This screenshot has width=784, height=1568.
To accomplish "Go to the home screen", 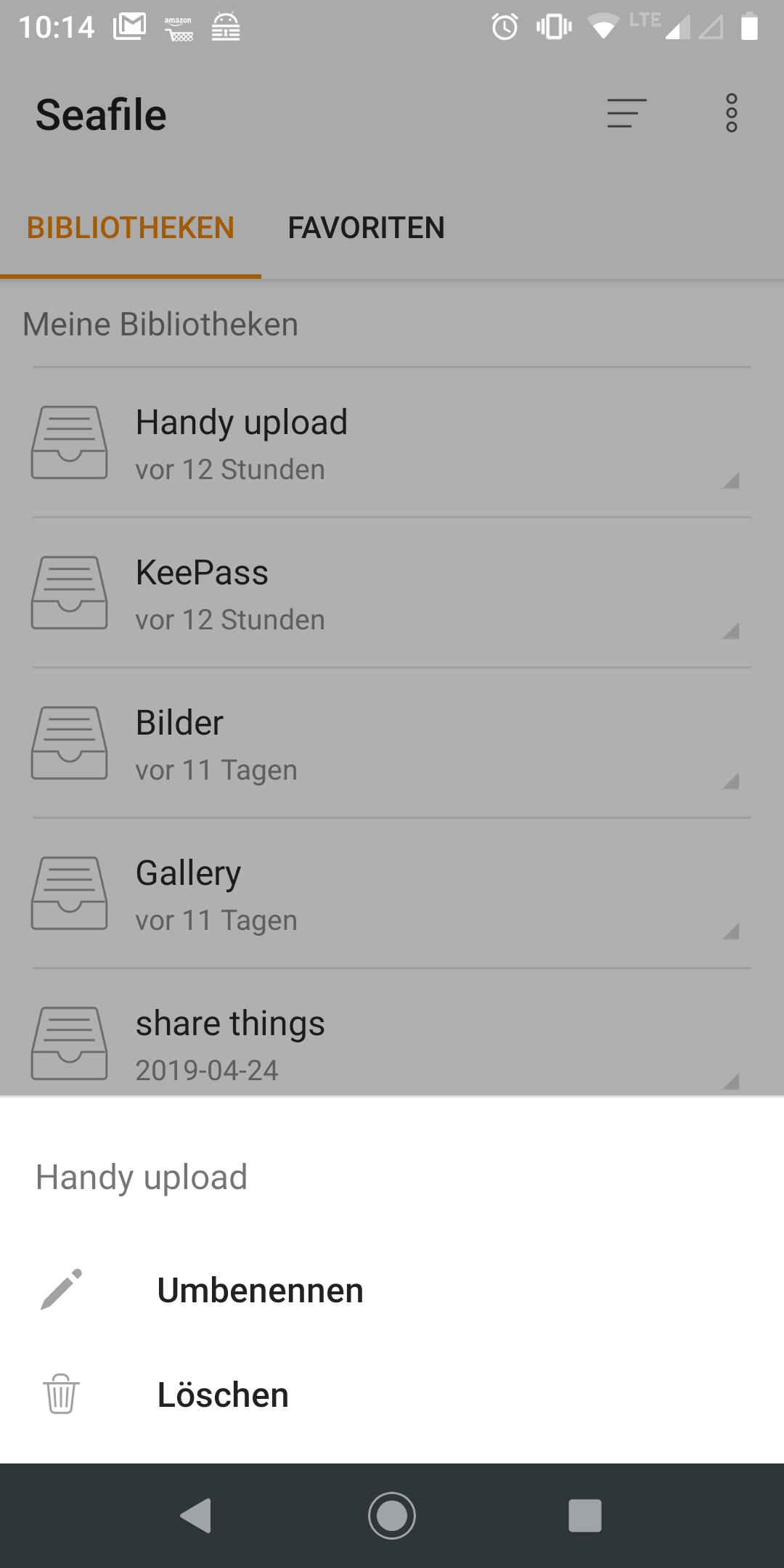I will pyautogui.click(x=392, y=1516).
